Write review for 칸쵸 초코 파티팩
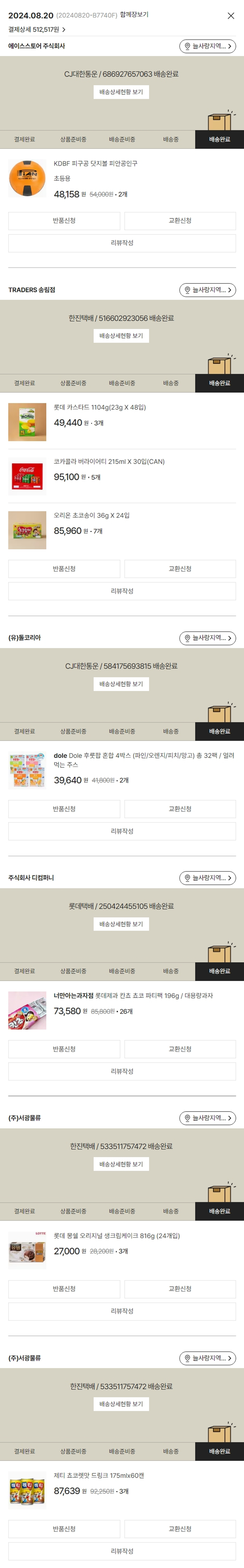The height and width of the screenshot is (1568, 244). 122,1071
